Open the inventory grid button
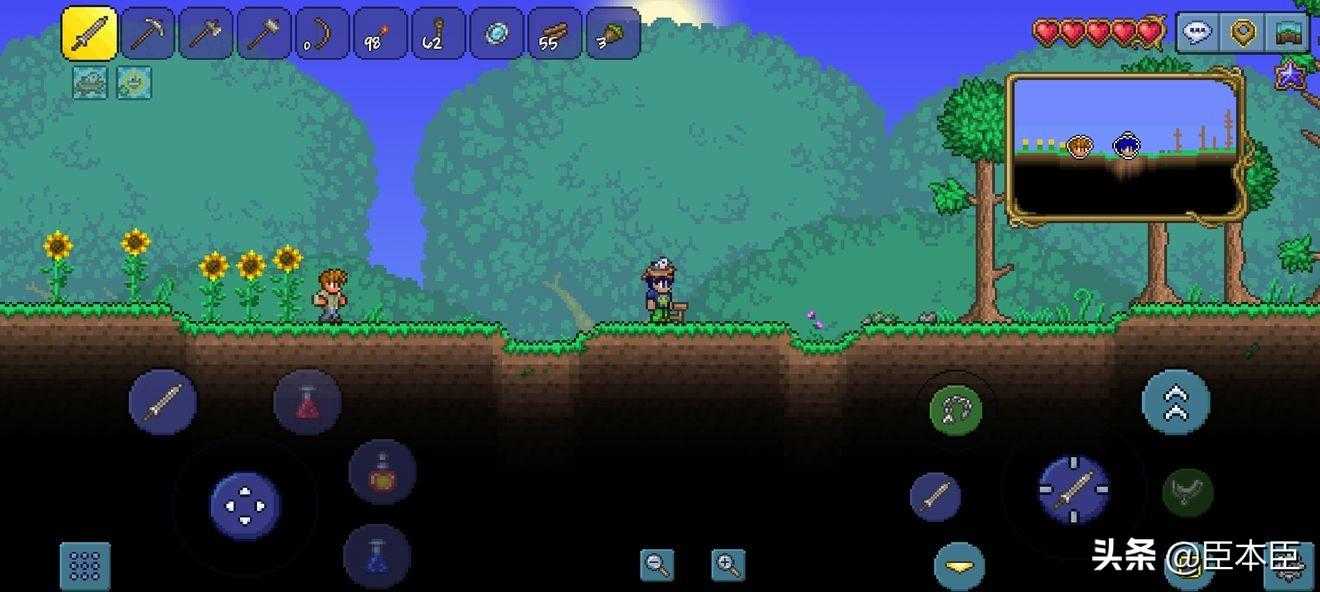The image size is (1320, 592). [85, 566]
